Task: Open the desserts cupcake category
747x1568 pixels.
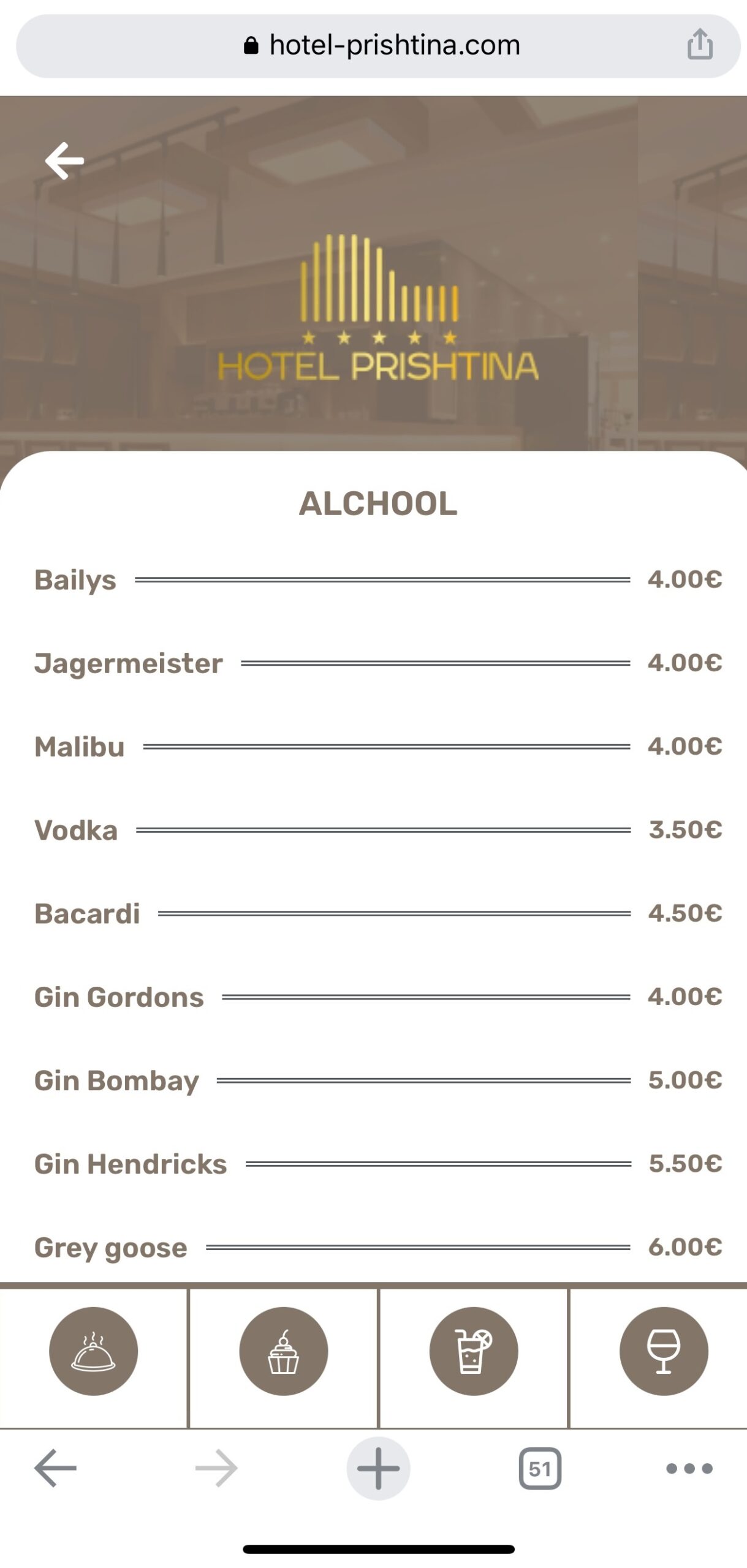Action: point(283,1351)
